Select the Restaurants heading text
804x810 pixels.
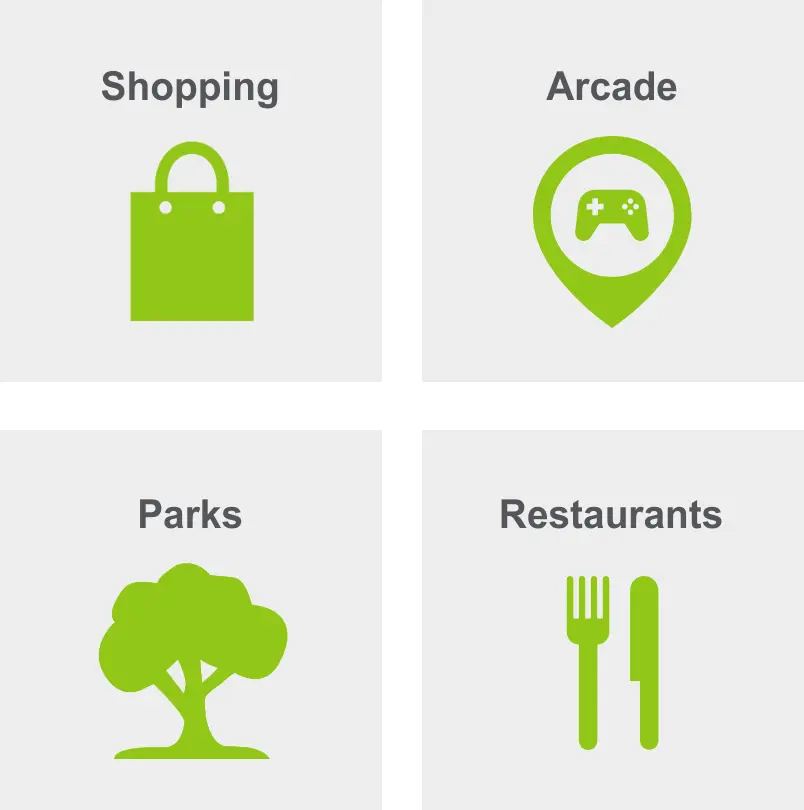point(611,515)
